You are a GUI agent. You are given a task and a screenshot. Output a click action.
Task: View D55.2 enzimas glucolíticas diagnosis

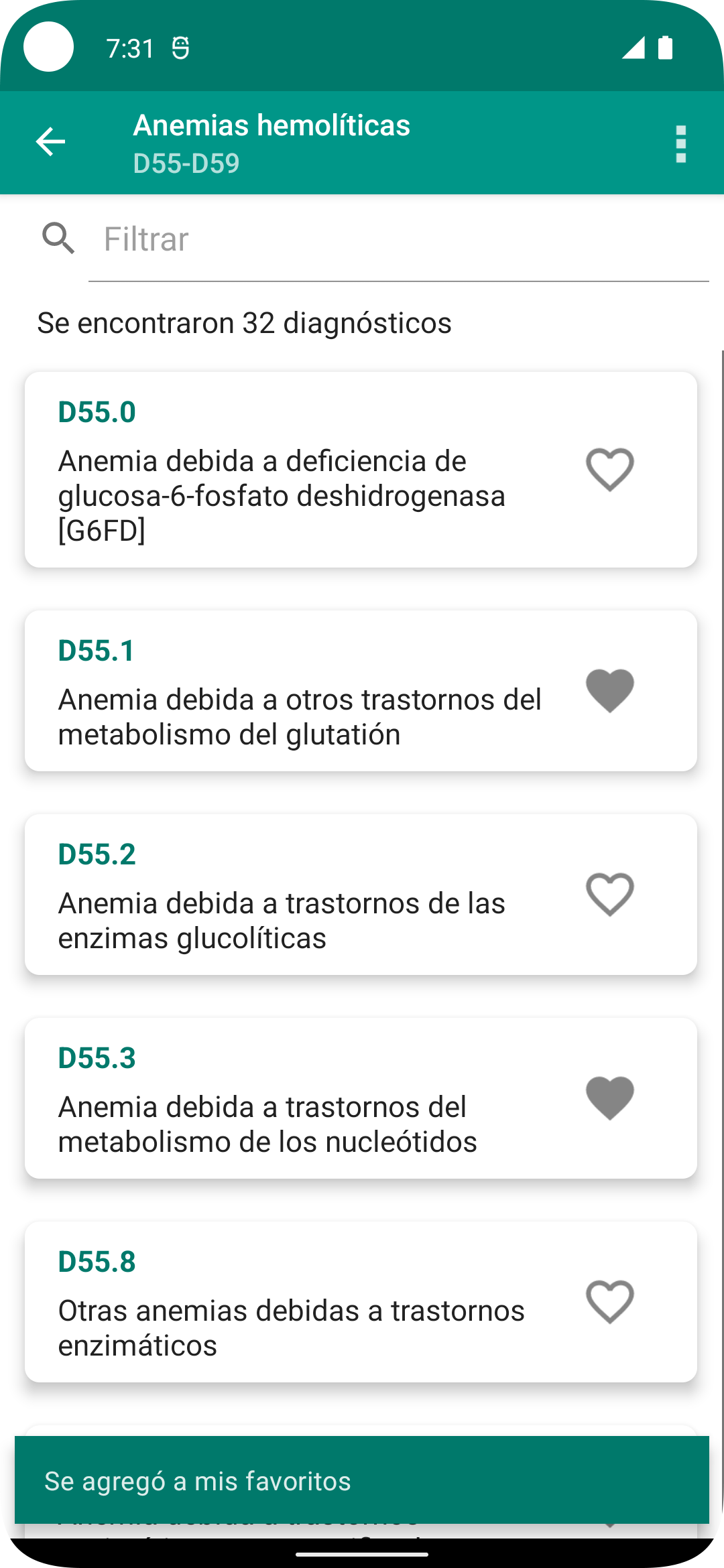click(x=361, y=895)
